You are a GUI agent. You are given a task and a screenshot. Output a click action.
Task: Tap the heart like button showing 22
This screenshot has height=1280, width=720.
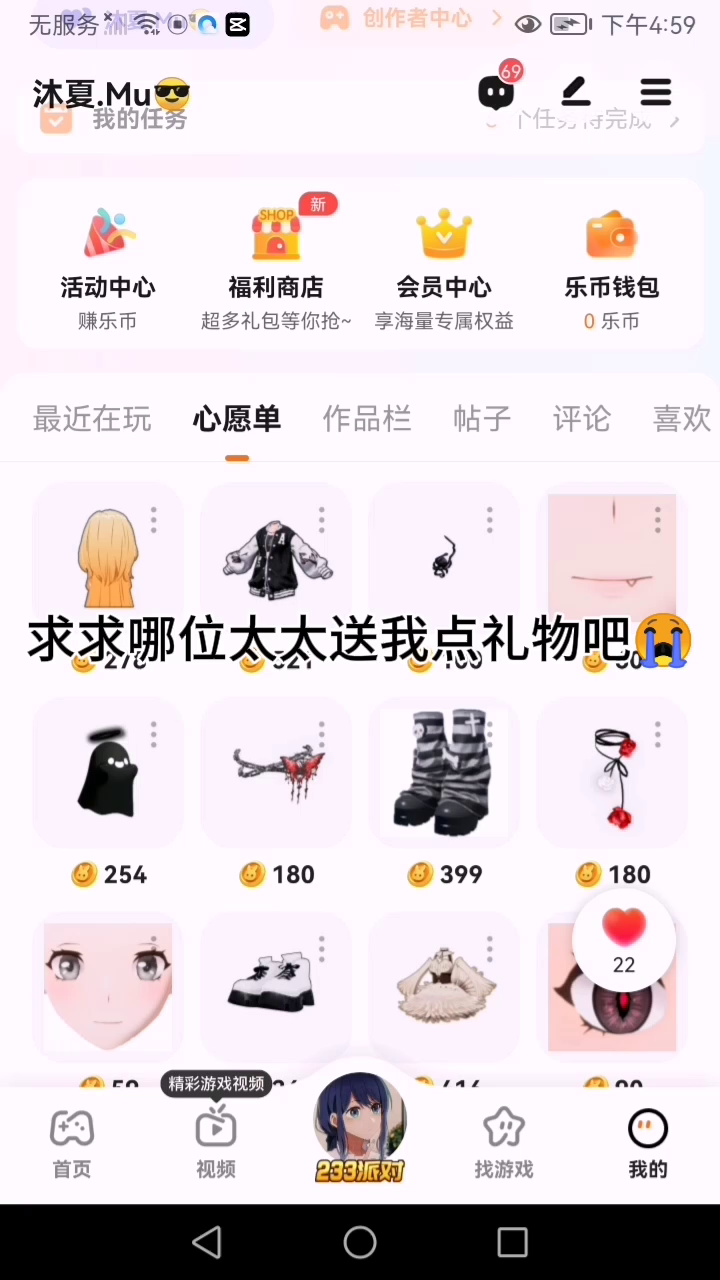tap(624, 938)
